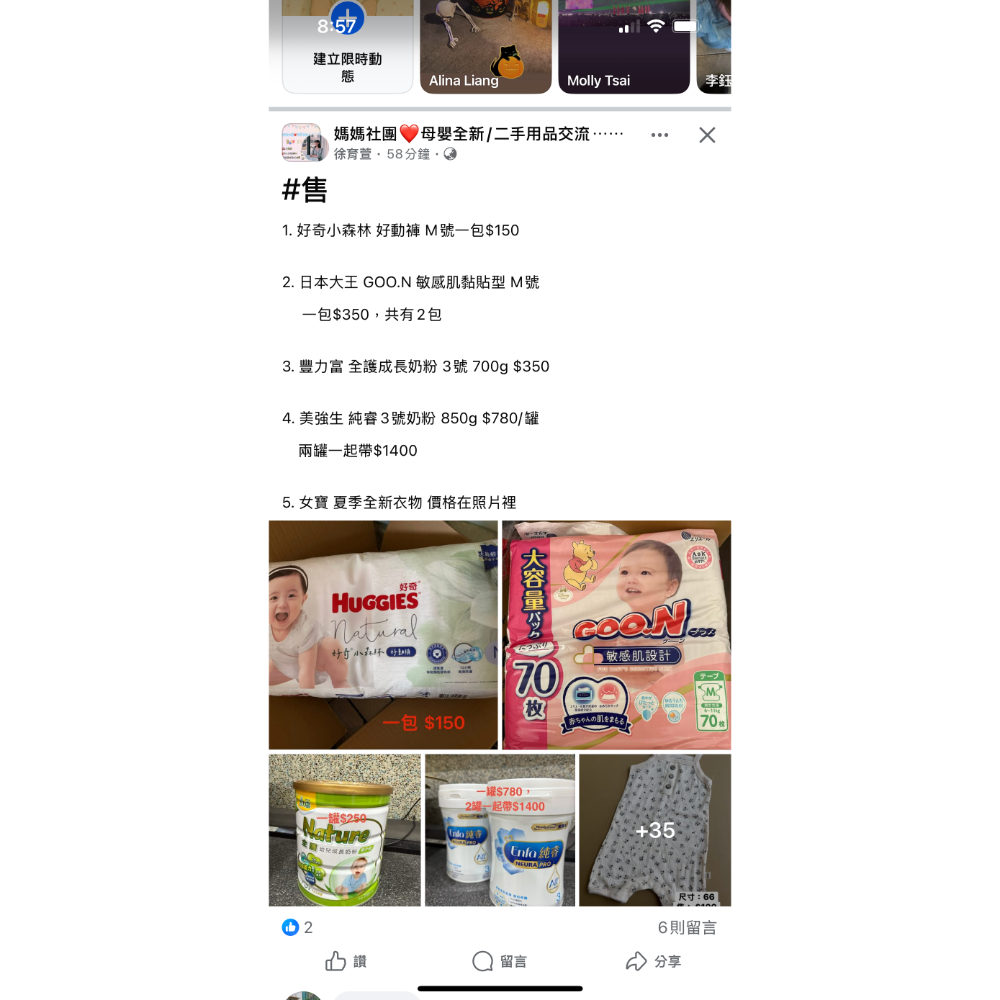Open 徐育萱's profile
The height and width of the screenshot is (1000, 1000).
pyautogui.click(x=352, y=154)
